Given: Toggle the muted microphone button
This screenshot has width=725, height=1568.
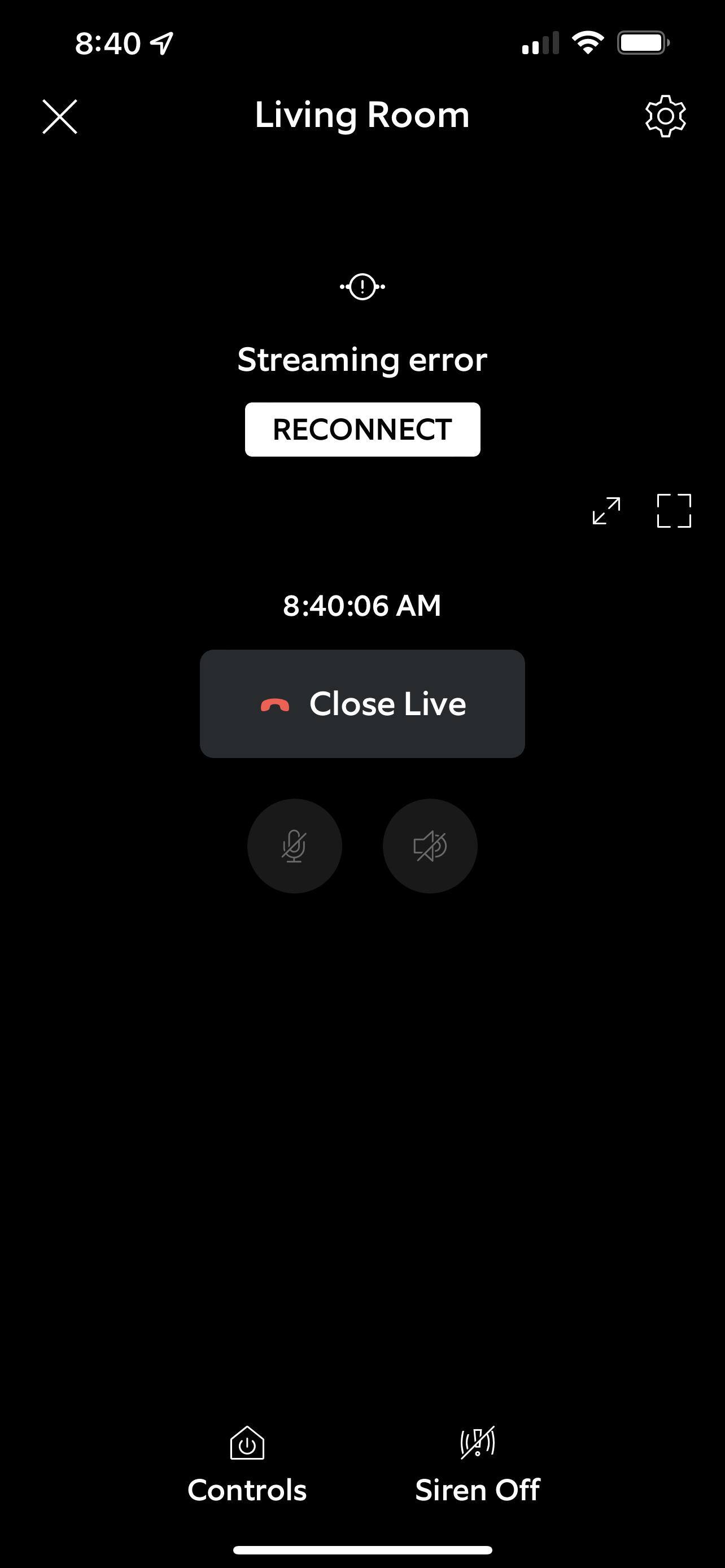Looking at the screenshot, I should pyautogui.click(x=294, y=846).
